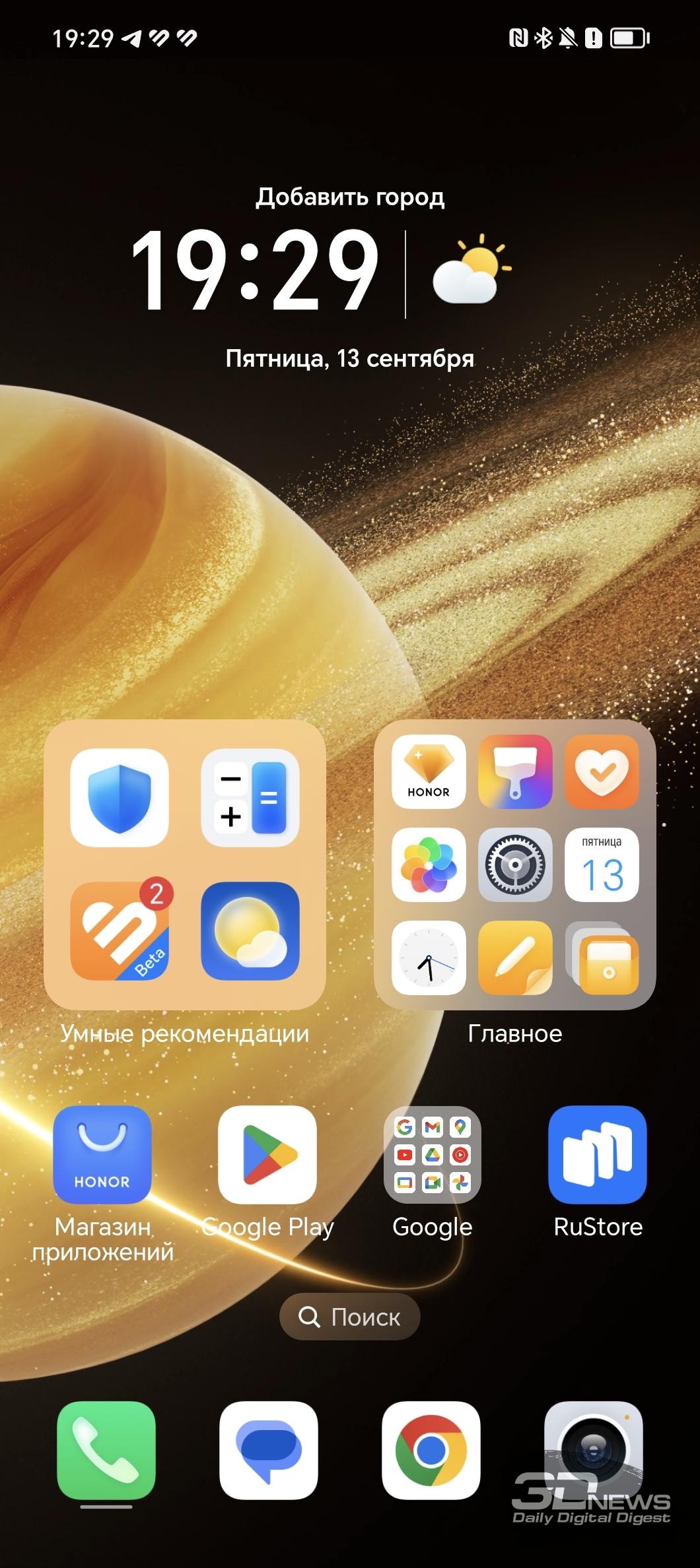Viewport: 700px width, 1568px height.
Task: Launch Google Play
Action: tap(267, 1155)
